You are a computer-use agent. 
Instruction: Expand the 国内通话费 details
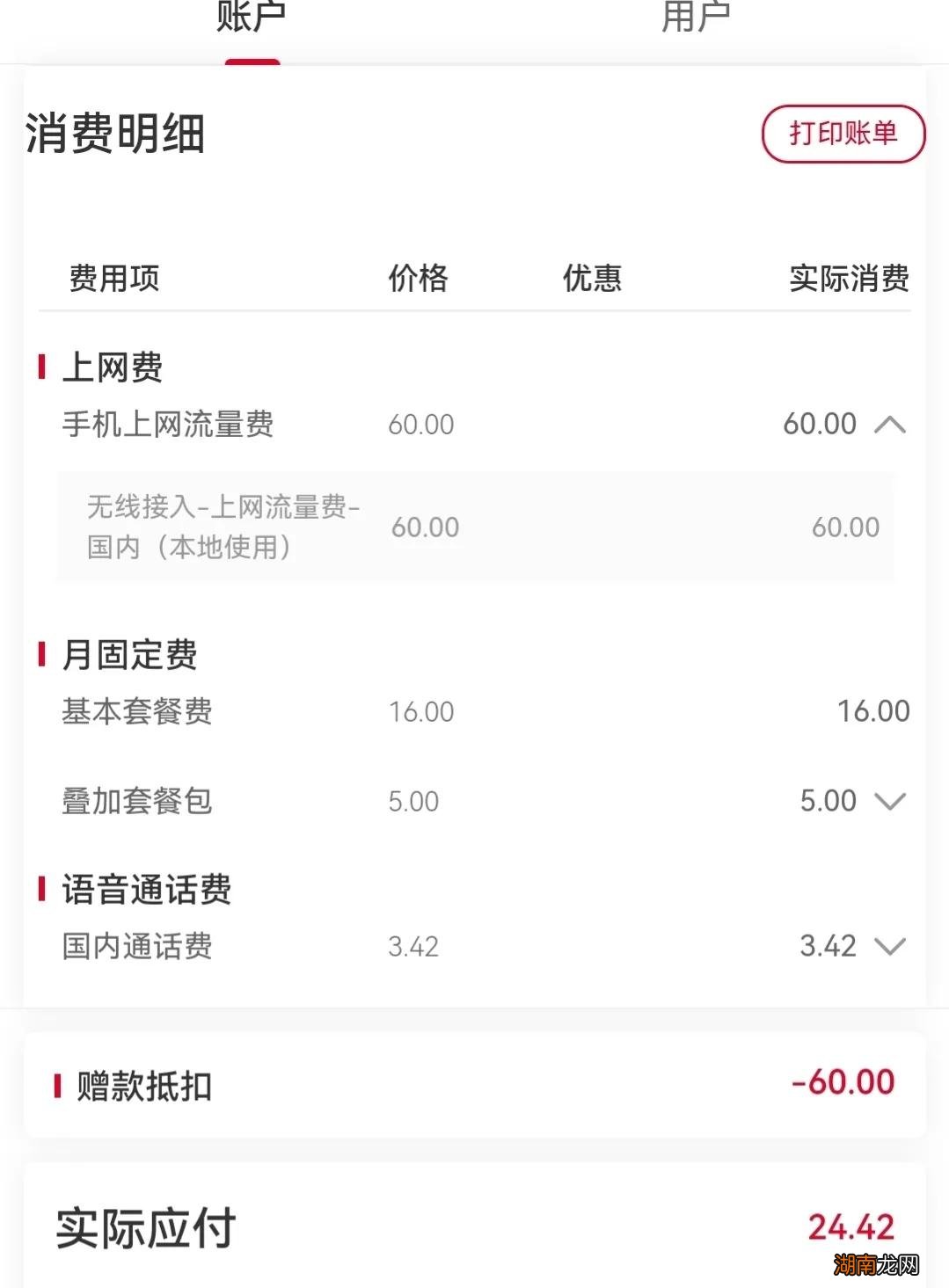click(890, 946)
